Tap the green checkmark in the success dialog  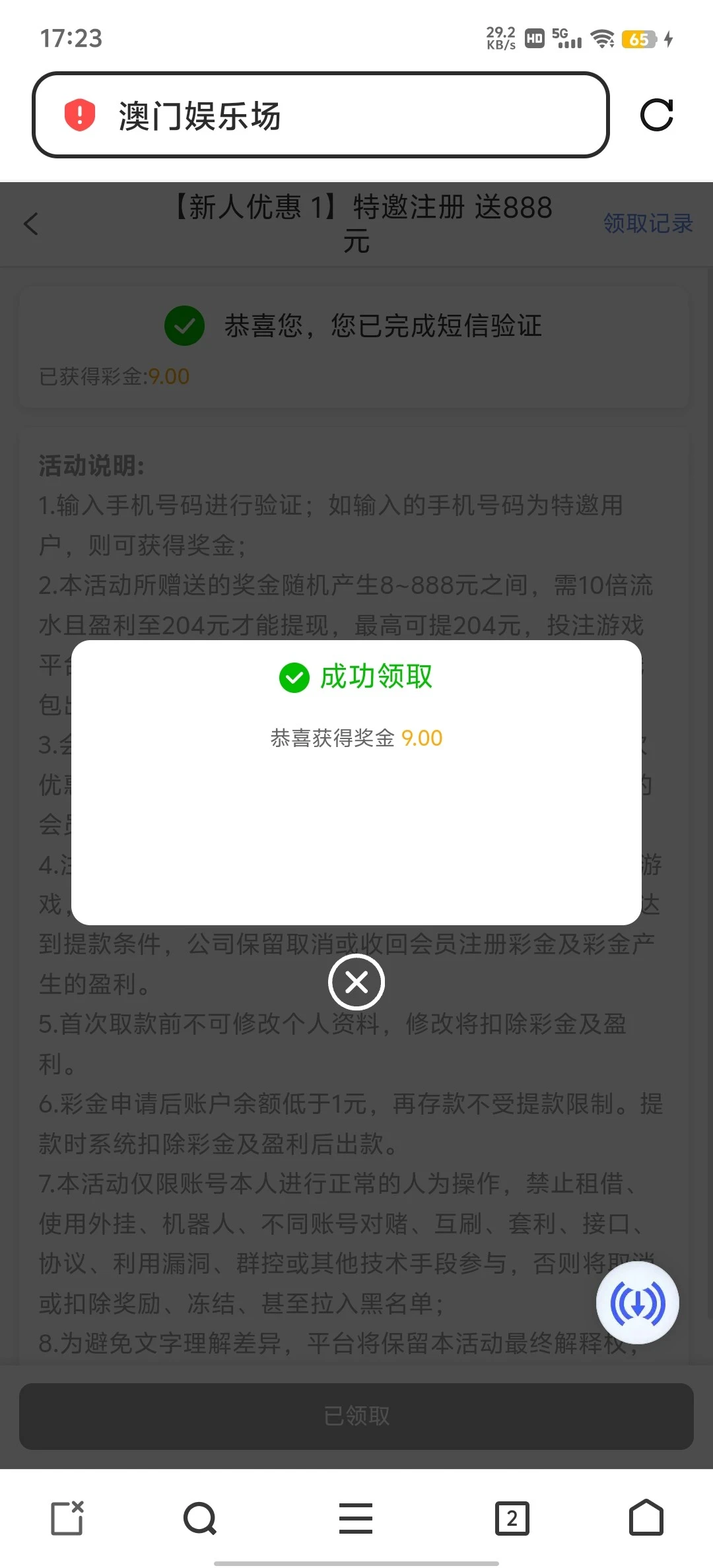294,677
